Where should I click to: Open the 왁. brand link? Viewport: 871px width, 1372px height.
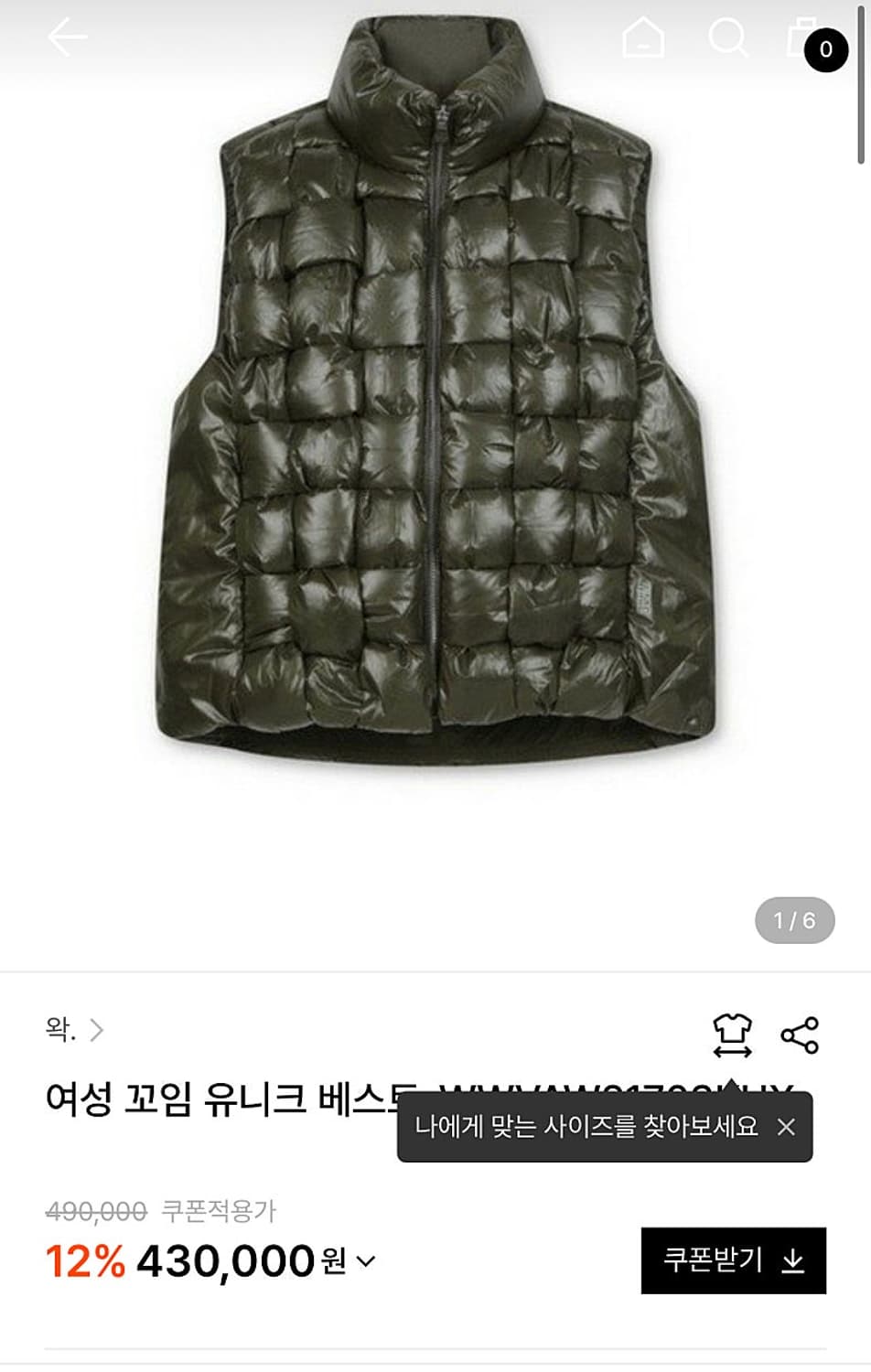point(59,1031)
